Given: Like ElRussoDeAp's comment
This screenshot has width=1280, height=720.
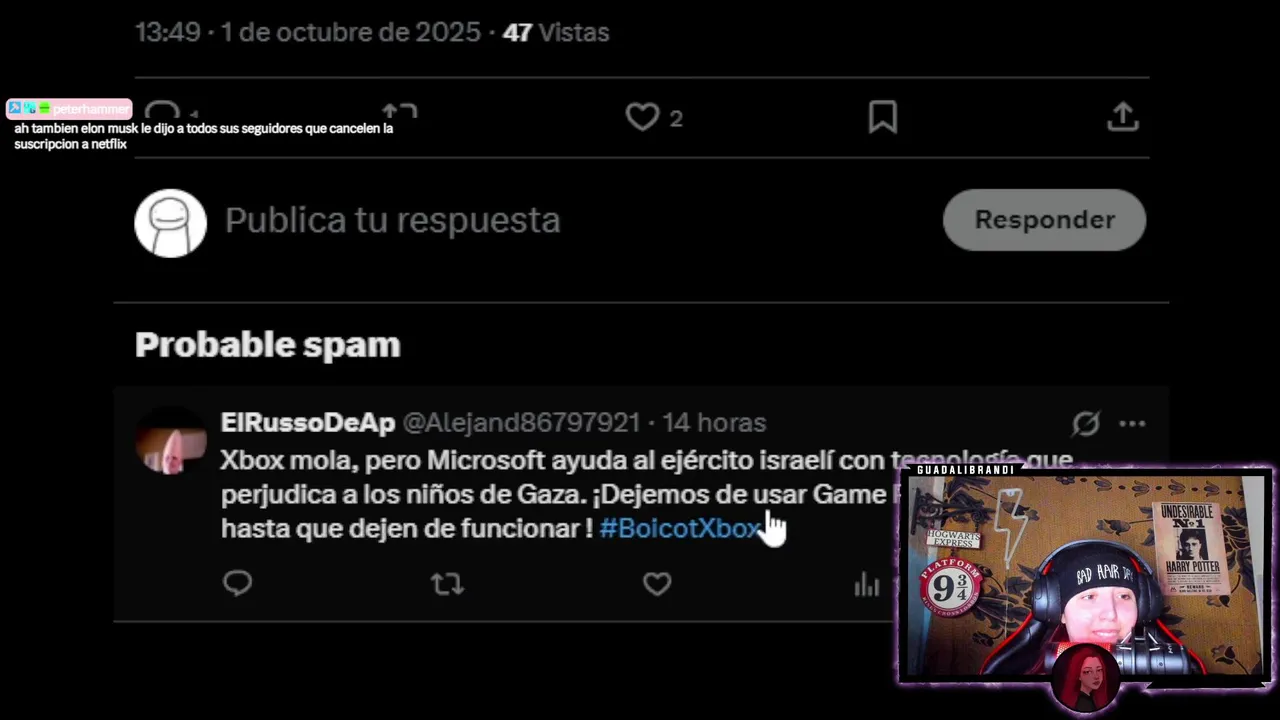Looking at the screenshot, I should coord(657,583).
